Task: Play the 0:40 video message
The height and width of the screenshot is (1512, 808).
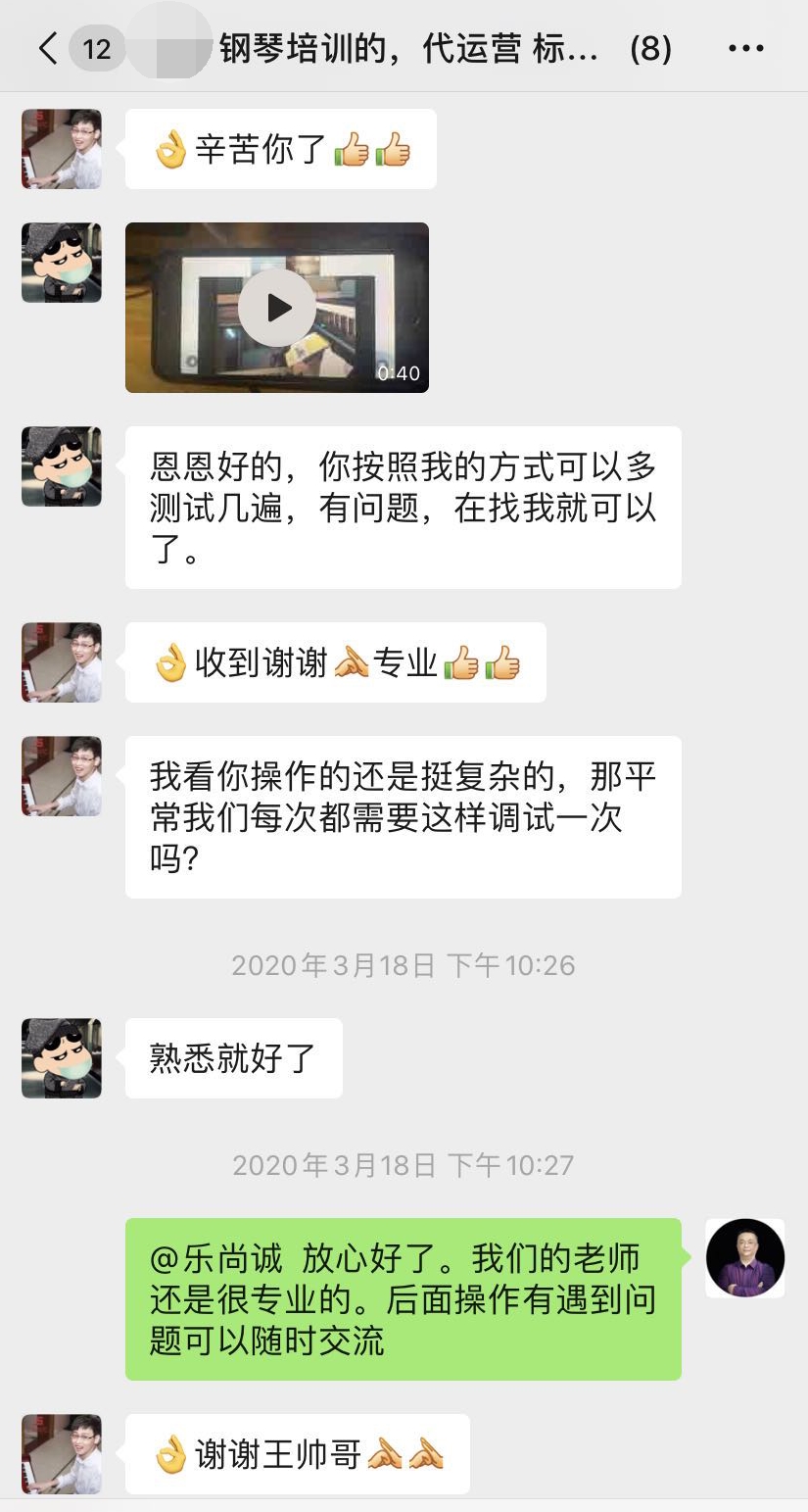Action: point(277,308)
